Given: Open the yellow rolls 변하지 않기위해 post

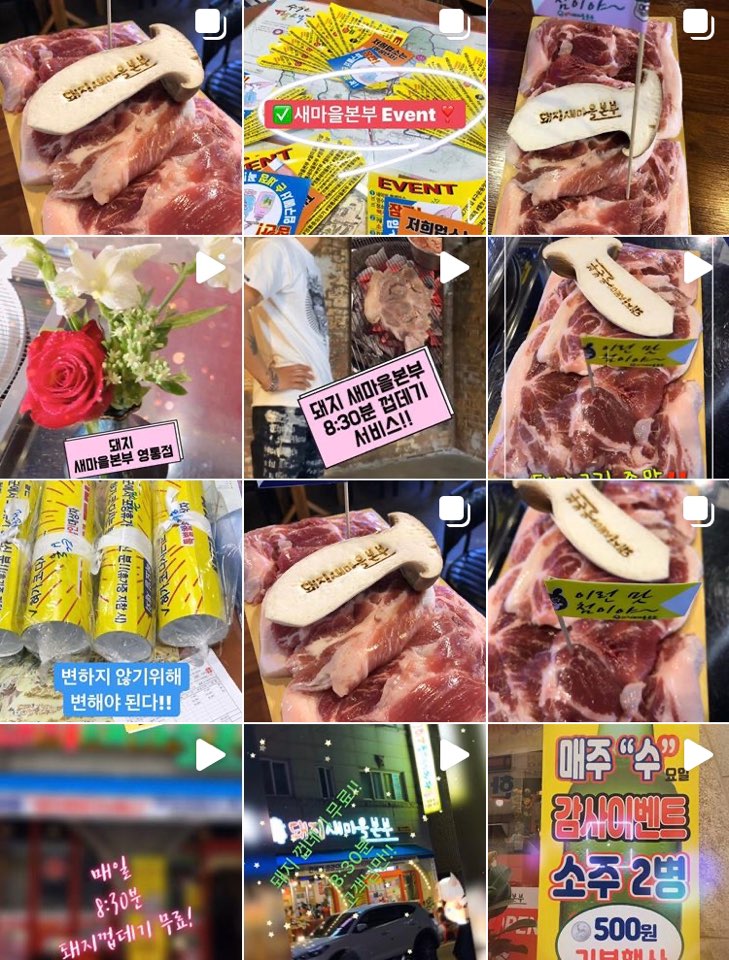Looking at the screenshot, I should (120, 600).
